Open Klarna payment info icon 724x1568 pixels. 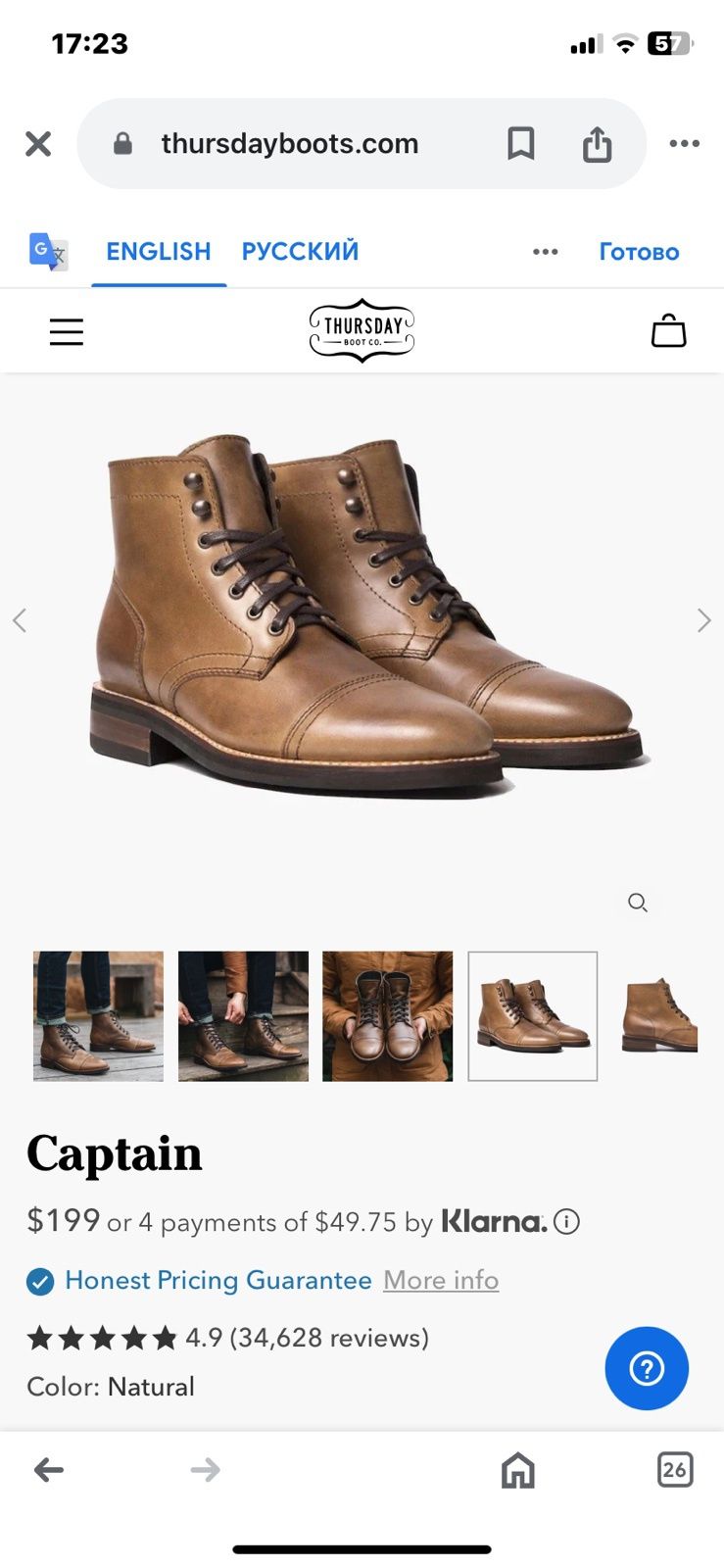click(566, 1222)
